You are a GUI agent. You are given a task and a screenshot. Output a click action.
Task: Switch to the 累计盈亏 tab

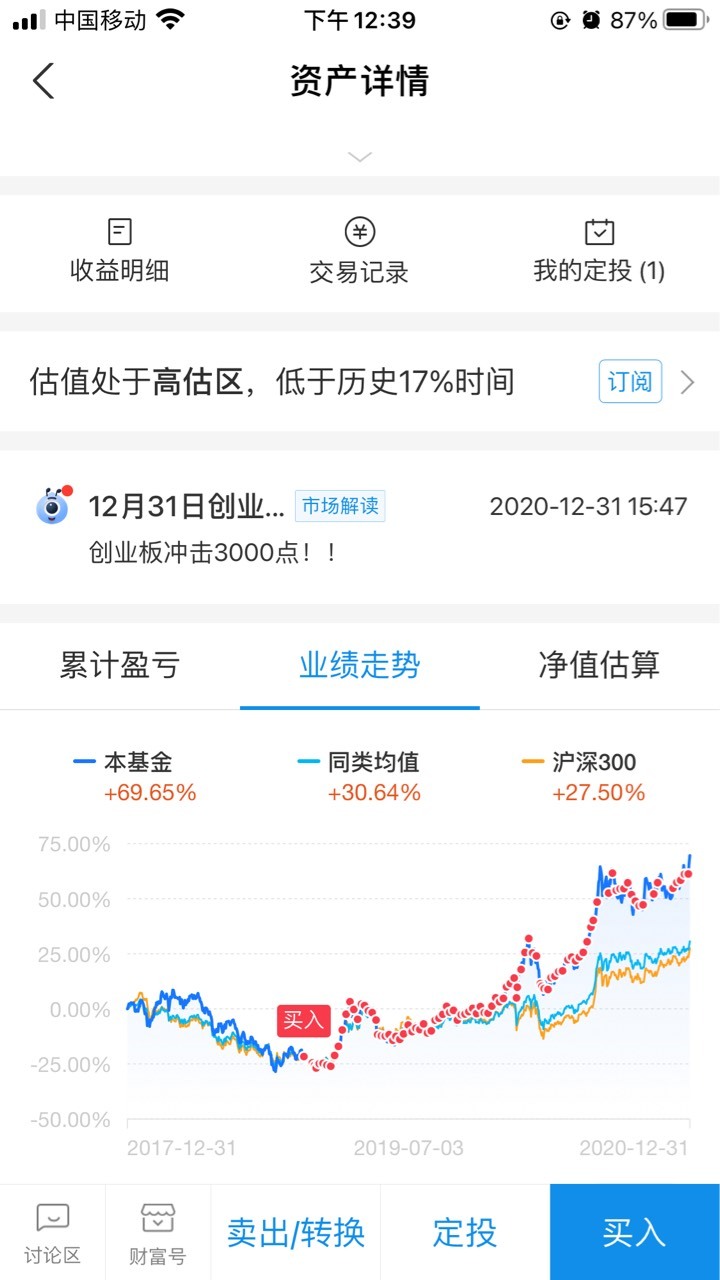coord(120,666)
